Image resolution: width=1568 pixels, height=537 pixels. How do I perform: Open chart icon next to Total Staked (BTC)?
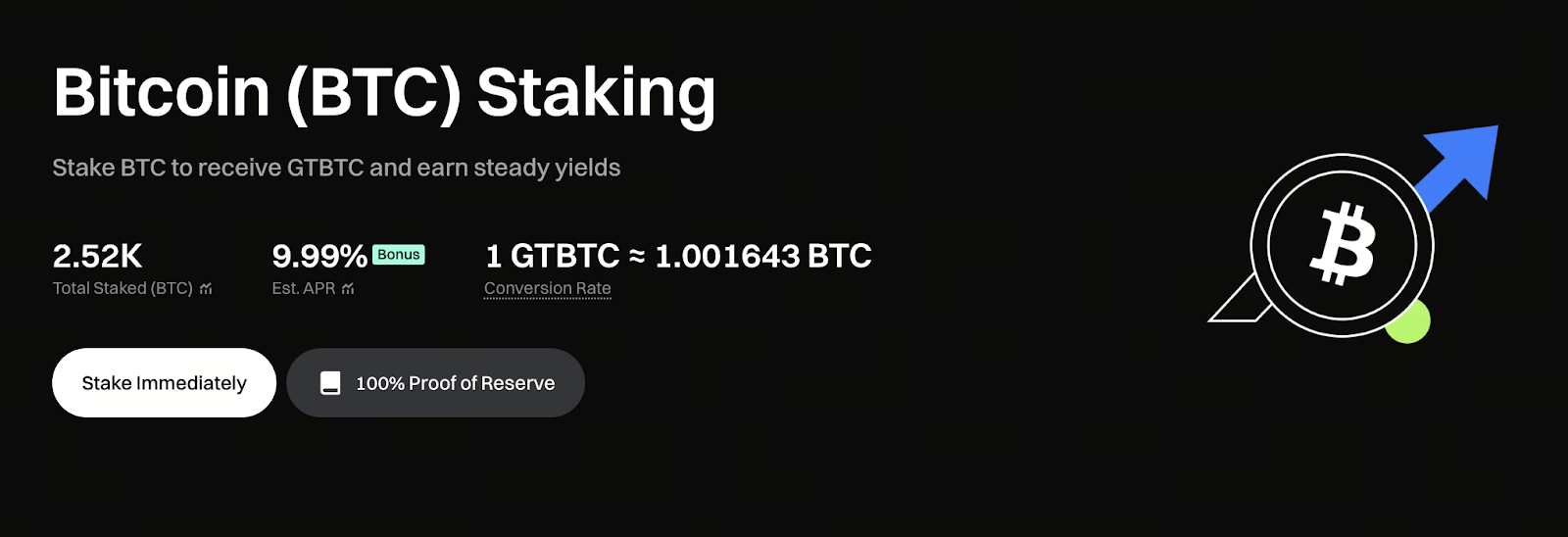tap(206, 288)
